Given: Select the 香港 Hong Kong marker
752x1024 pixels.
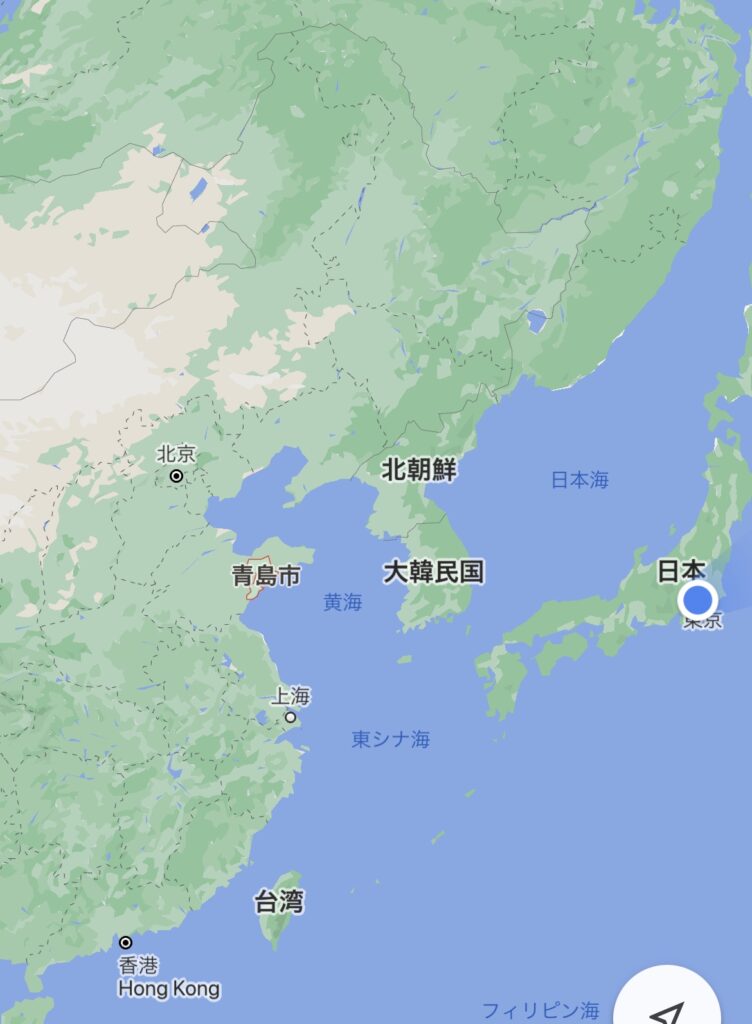Looking at the screenshot, I should tap(126, 943).
